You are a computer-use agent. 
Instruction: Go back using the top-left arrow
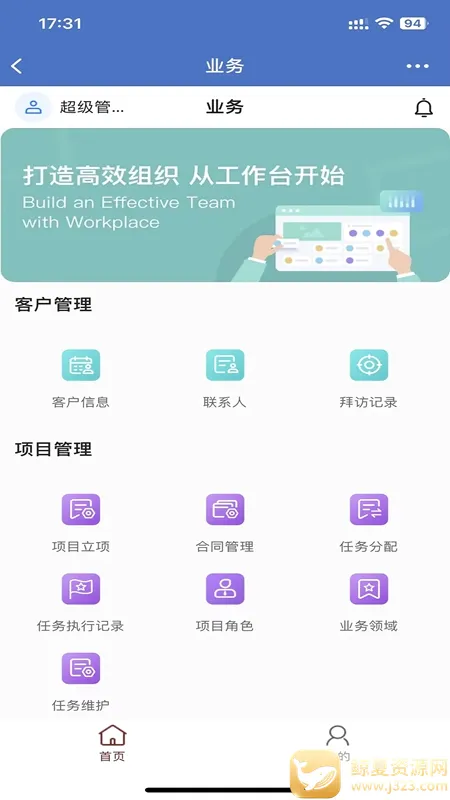coord(17,66)
